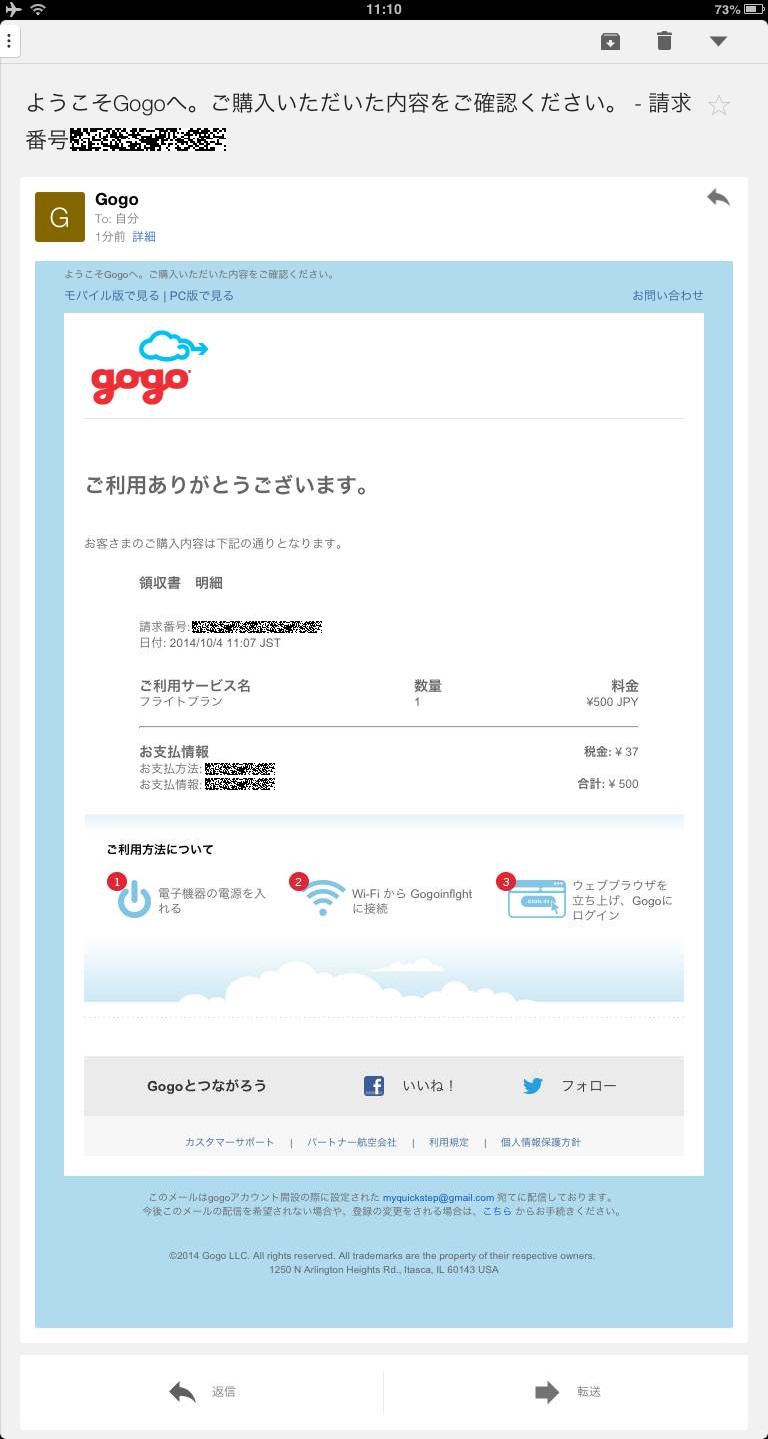Open the モバイル版で見る link
Image resolution: width=768 pixels, height=1439 pixels.
[x=112, y=295]
